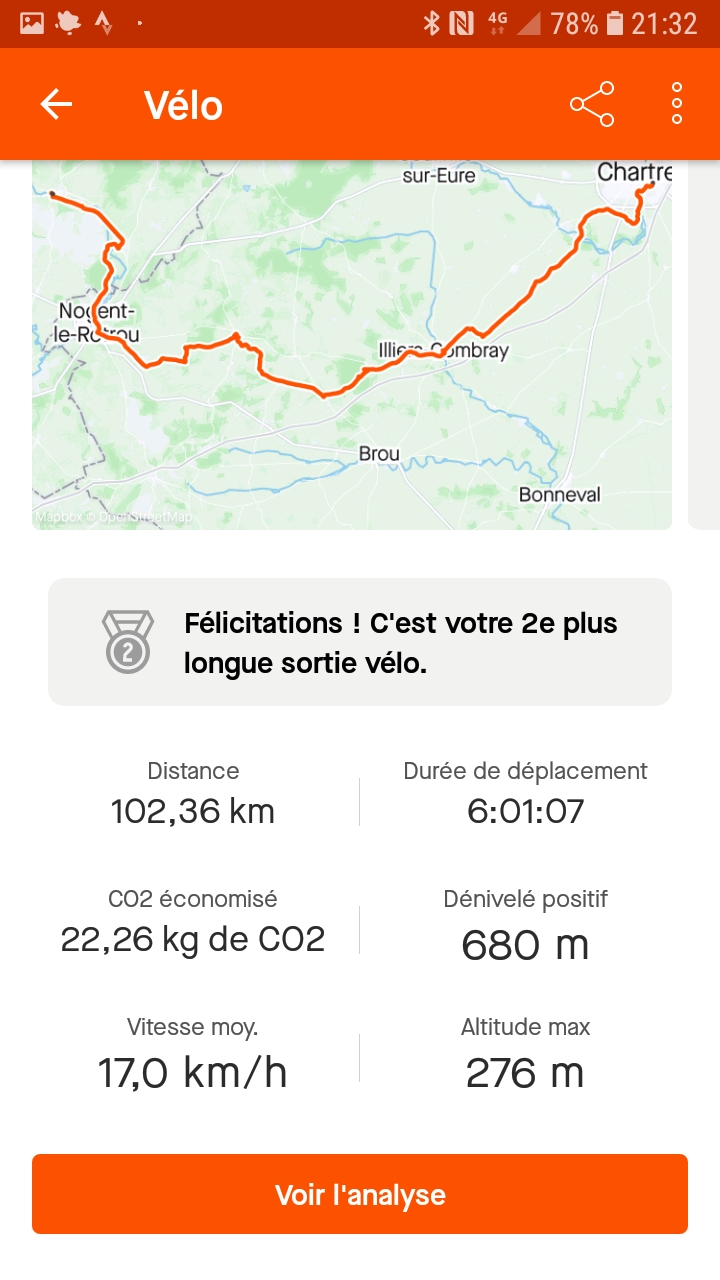Open the route map

352,345
